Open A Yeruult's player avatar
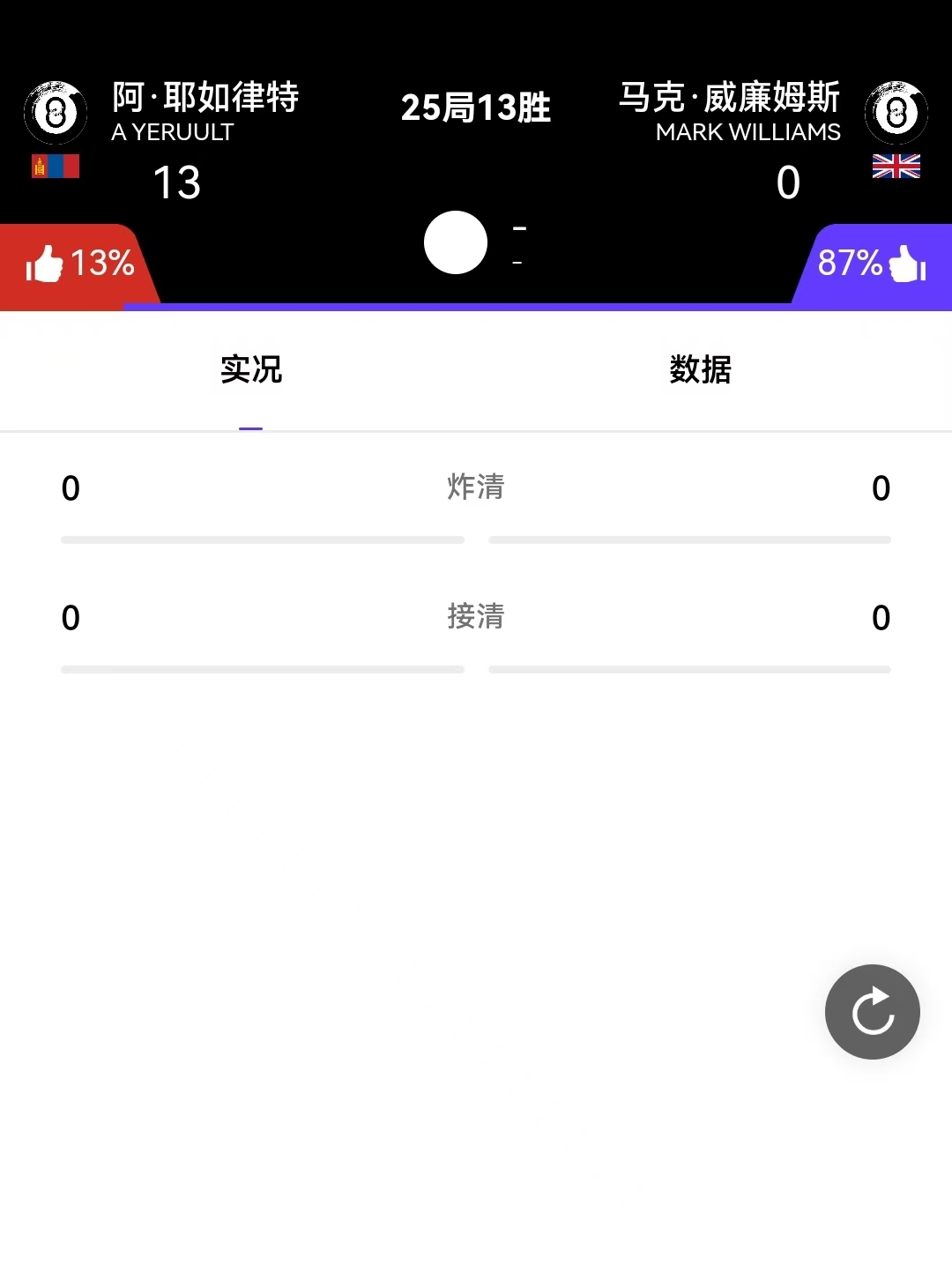Viewport: 952px width, 1287px height. coord(56,113)
